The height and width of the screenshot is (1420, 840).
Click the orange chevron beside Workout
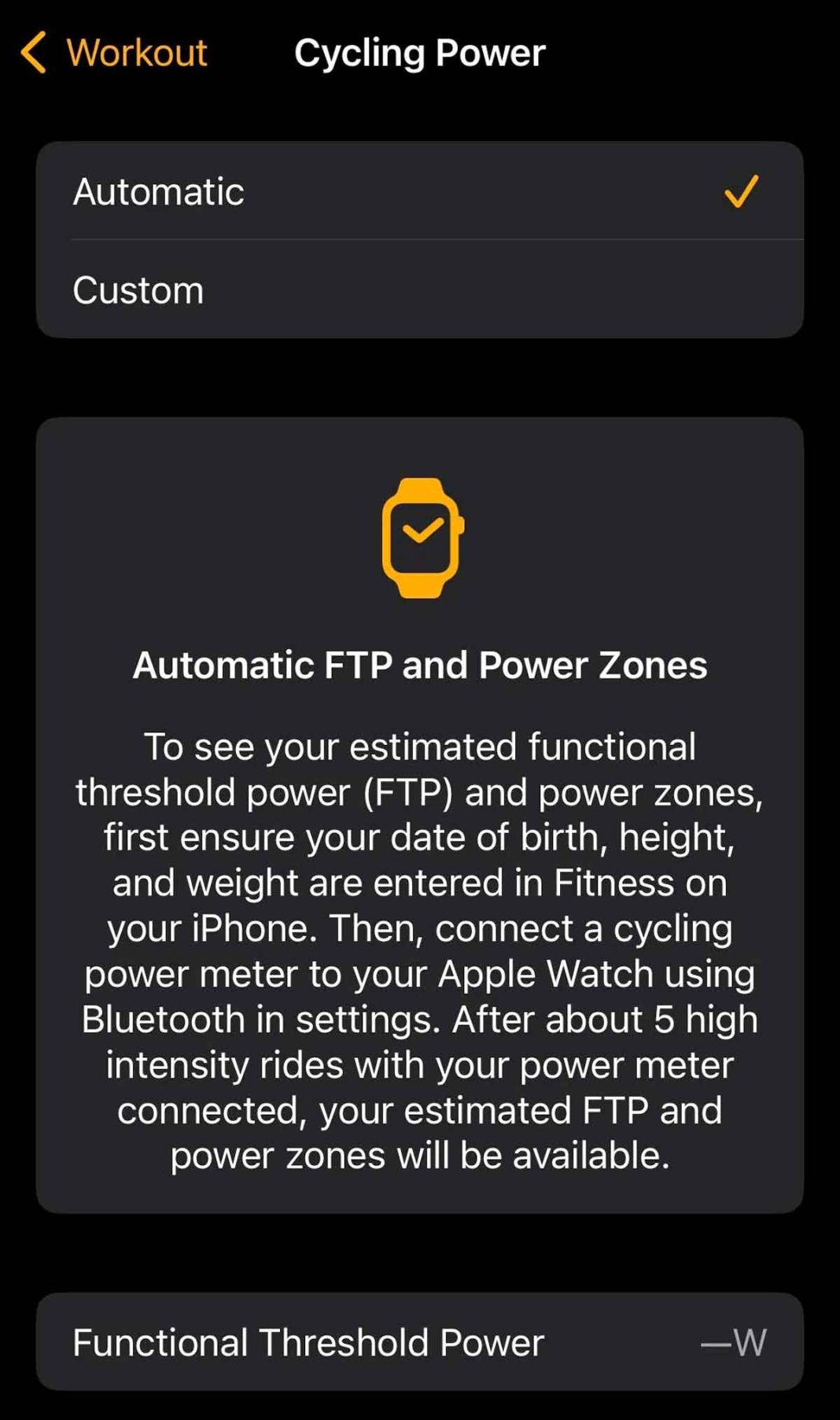pos(33,53)
